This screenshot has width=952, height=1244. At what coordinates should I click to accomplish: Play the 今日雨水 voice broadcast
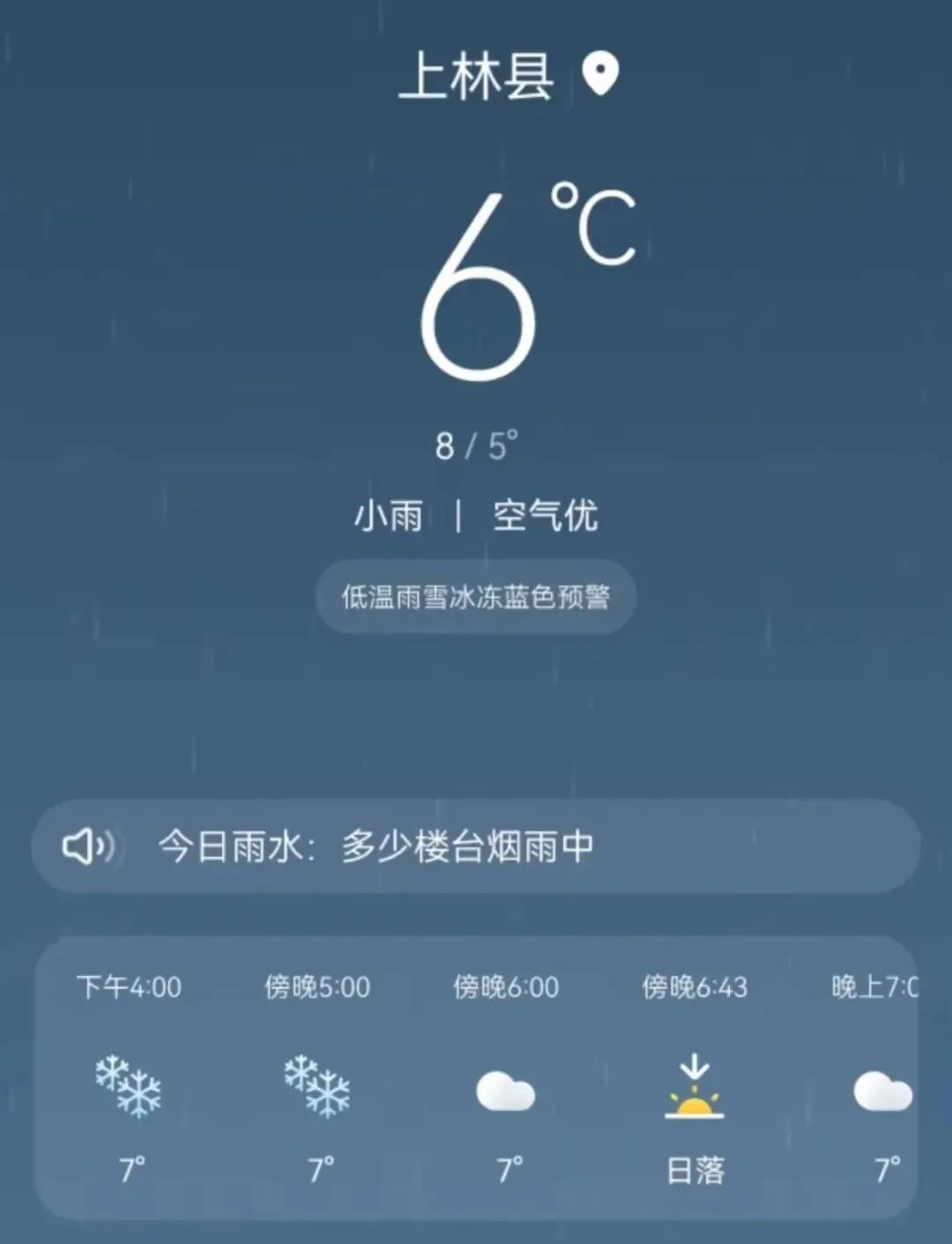click(x=87, y=846)
